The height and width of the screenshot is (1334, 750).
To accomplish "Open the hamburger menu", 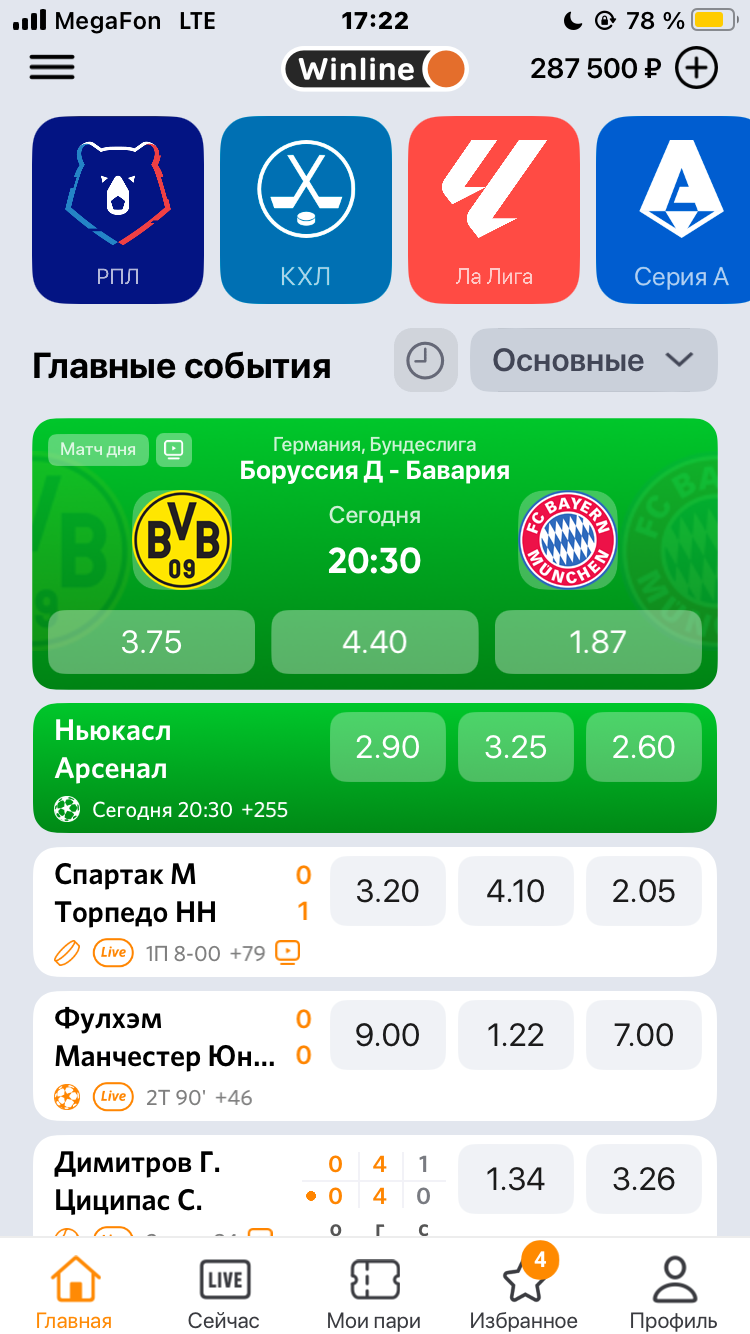I will 52,67.
